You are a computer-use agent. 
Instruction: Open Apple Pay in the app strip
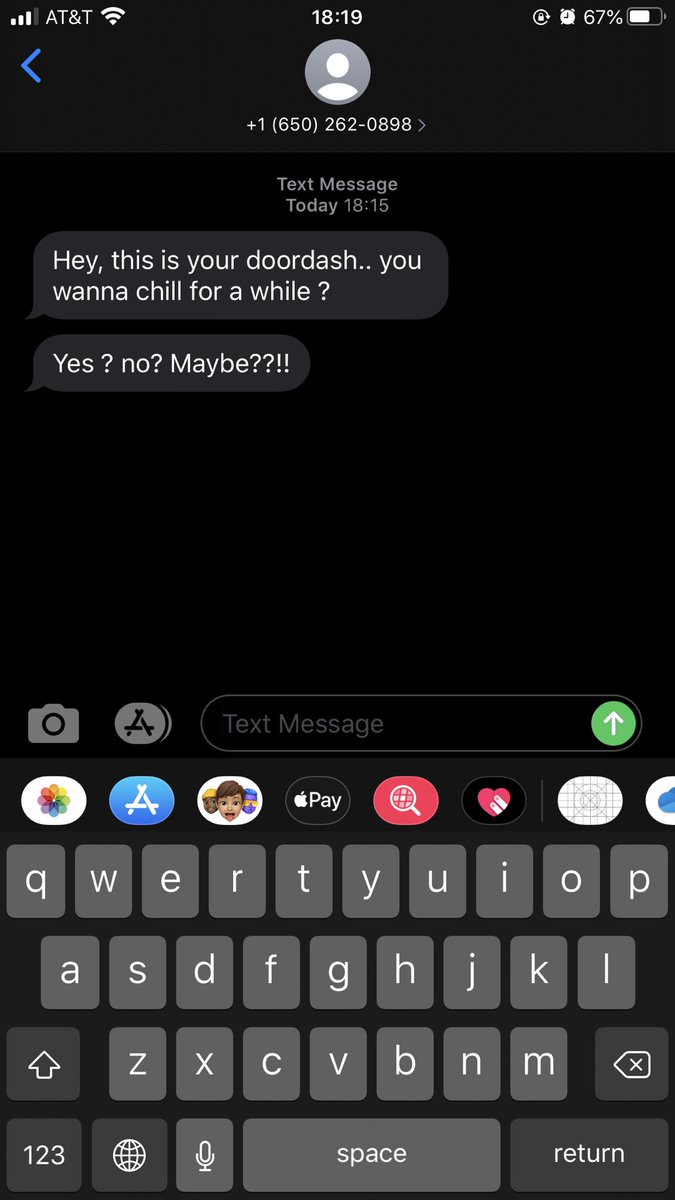[x=318, y=800]
